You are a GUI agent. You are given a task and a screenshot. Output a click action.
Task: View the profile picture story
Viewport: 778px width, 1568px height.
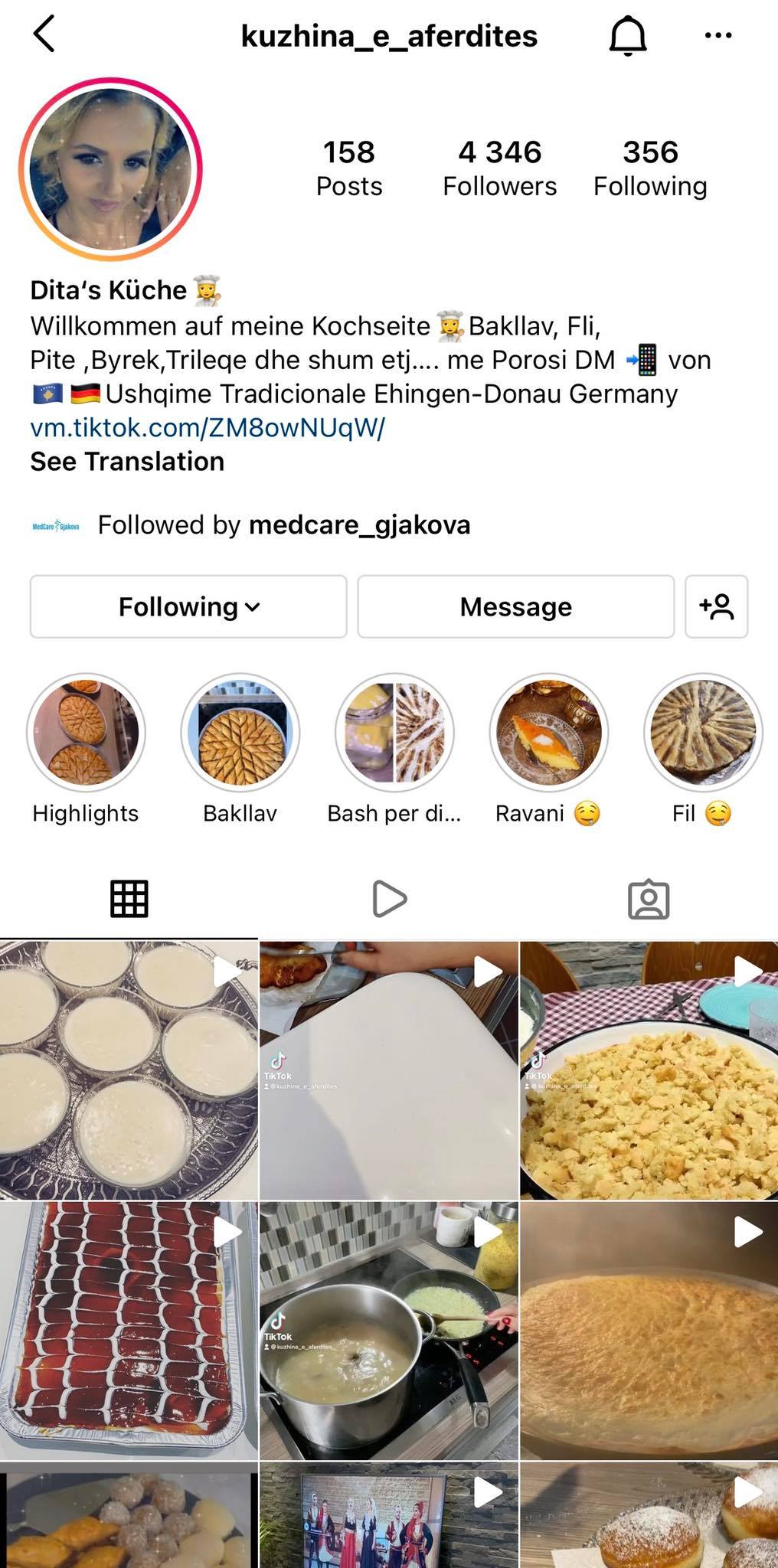click(111, 169)
